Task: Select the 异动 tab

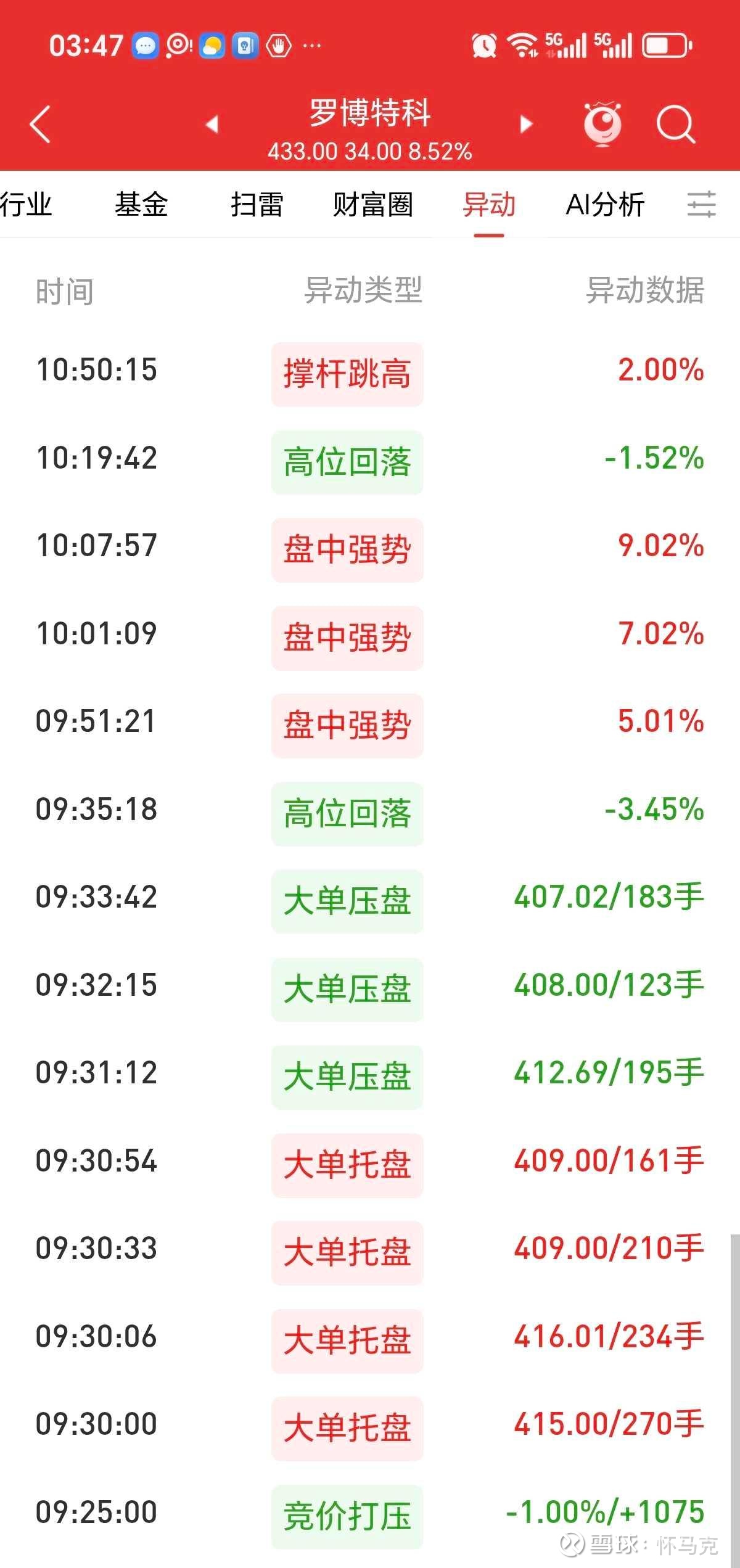Action: (x=489, y=205)
